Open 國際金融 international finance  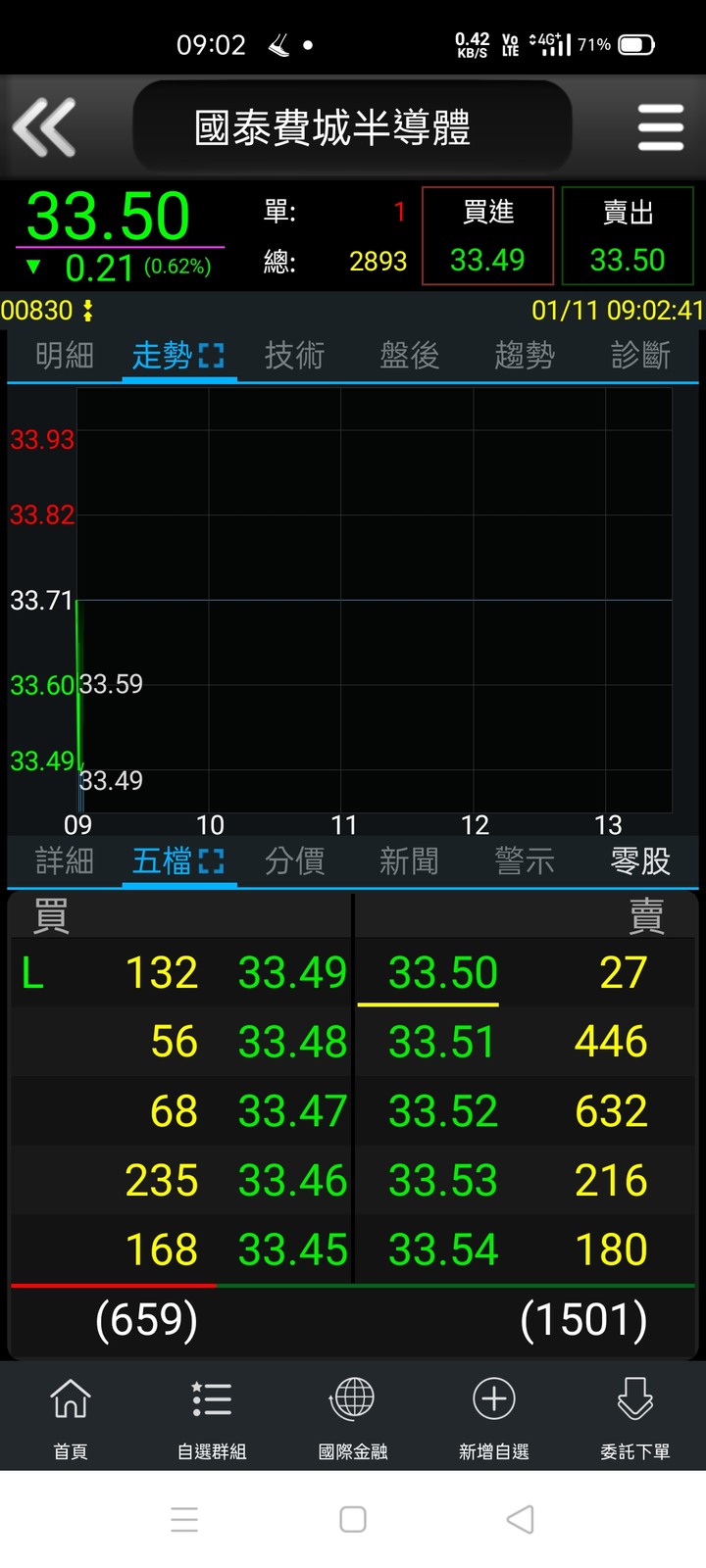(353, 1416)
